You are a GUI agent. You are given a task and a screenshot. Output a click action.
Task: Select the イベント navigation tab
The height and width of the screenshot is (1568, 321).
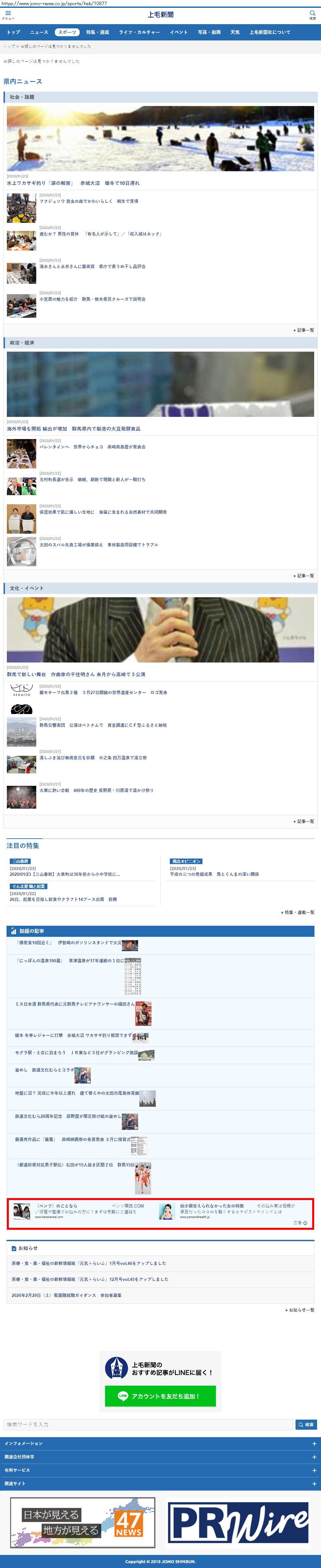179,32
